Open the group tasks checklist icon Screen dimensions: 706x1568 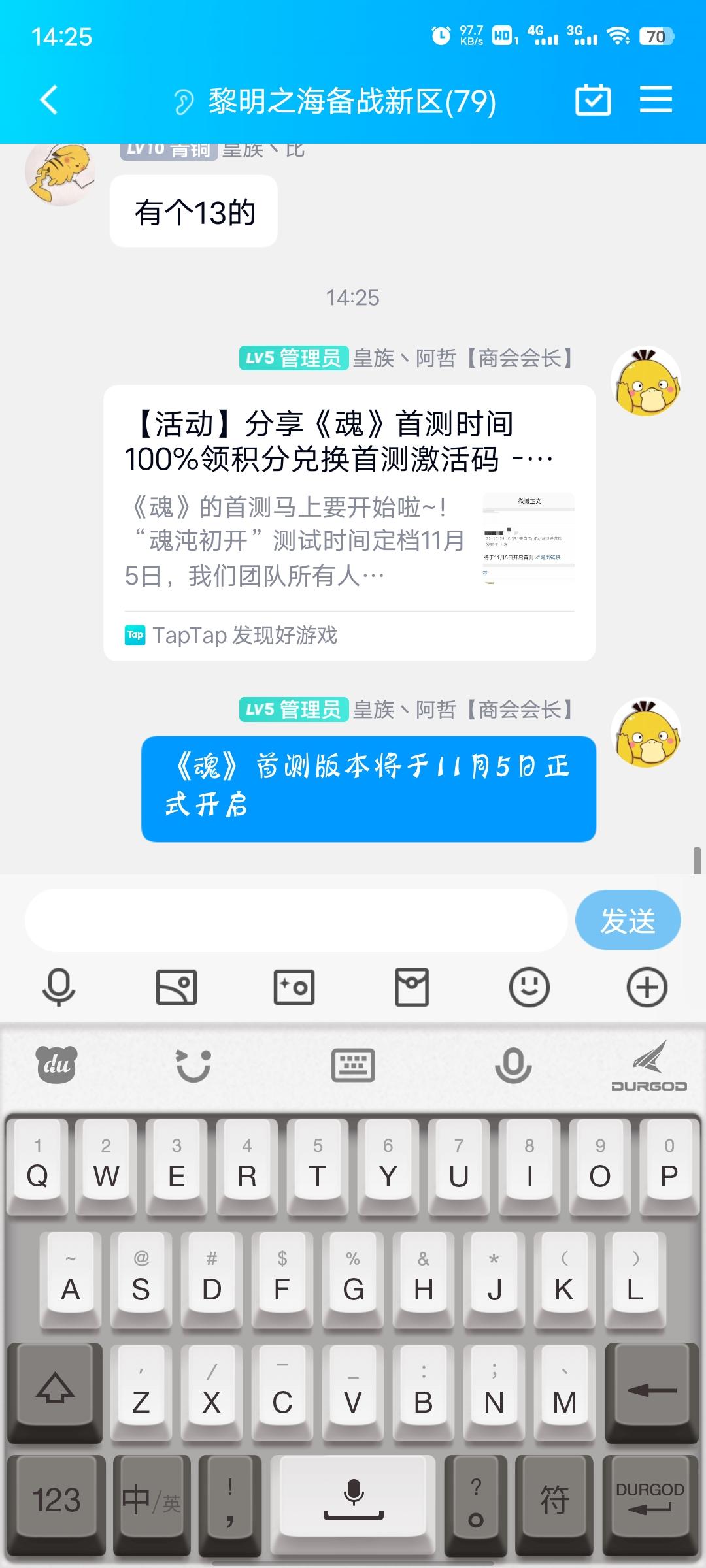593,99
